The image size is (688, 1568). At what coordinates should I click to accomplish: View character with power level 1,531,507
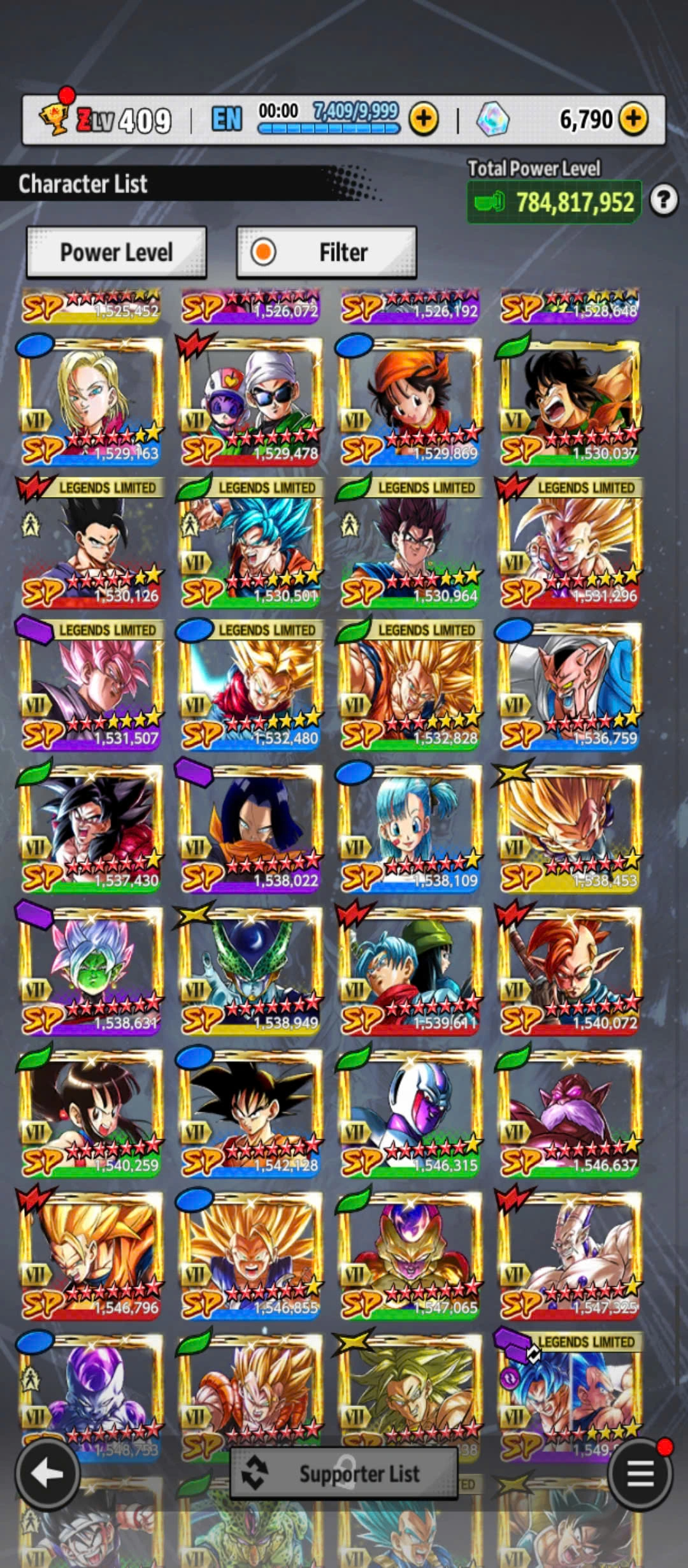[90, 685]
